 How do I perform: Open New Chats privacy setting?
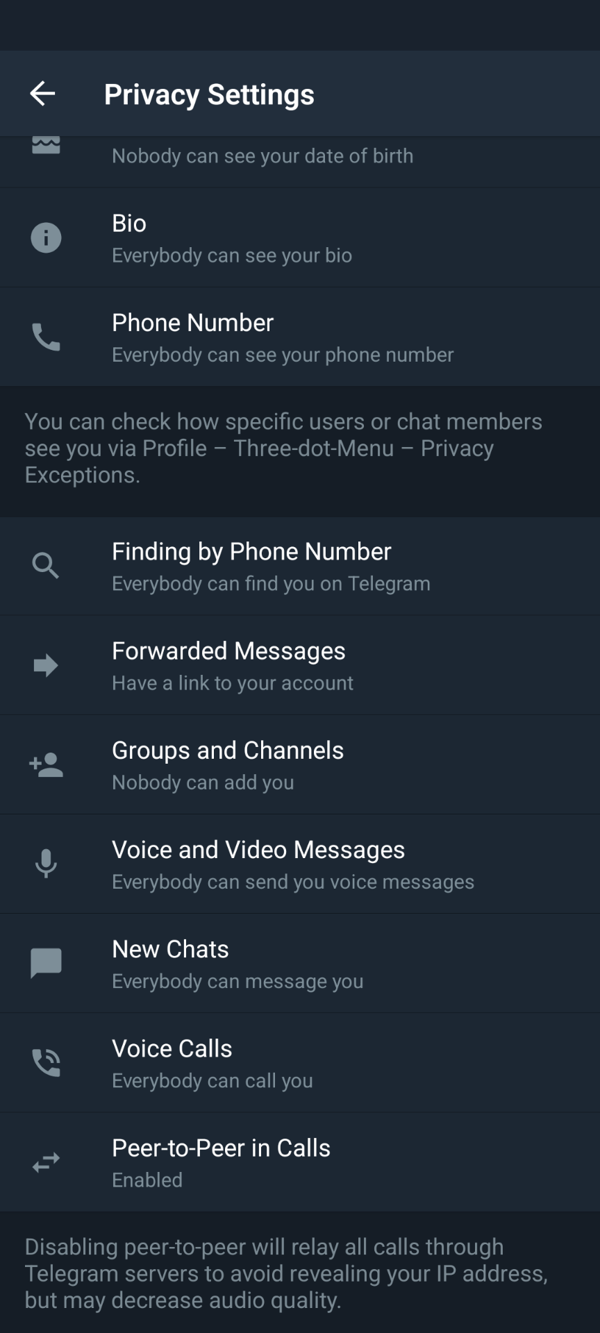pyautogui.click(x=300, y=964)
